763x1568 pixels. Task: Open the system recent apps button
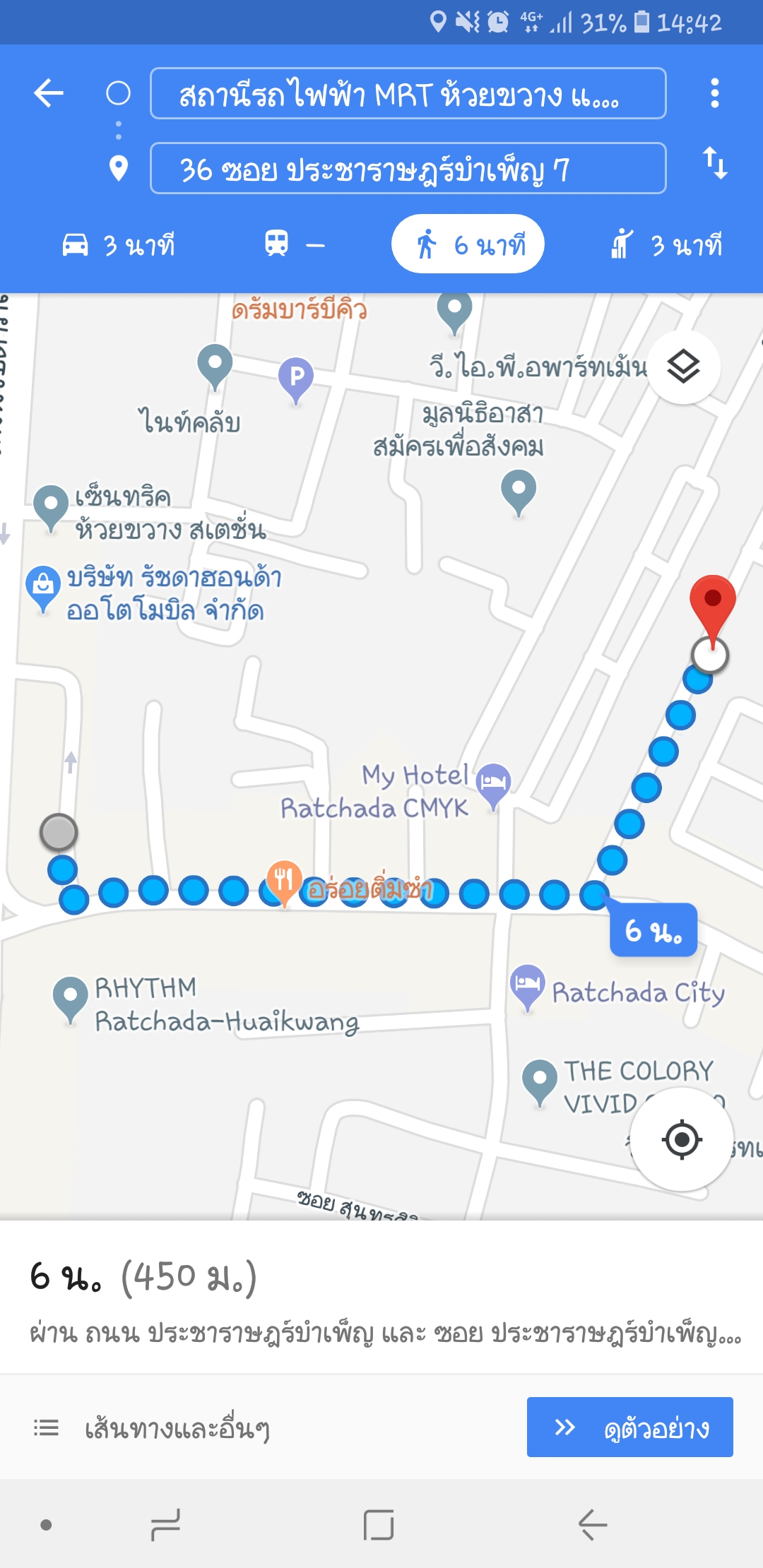165,1524
